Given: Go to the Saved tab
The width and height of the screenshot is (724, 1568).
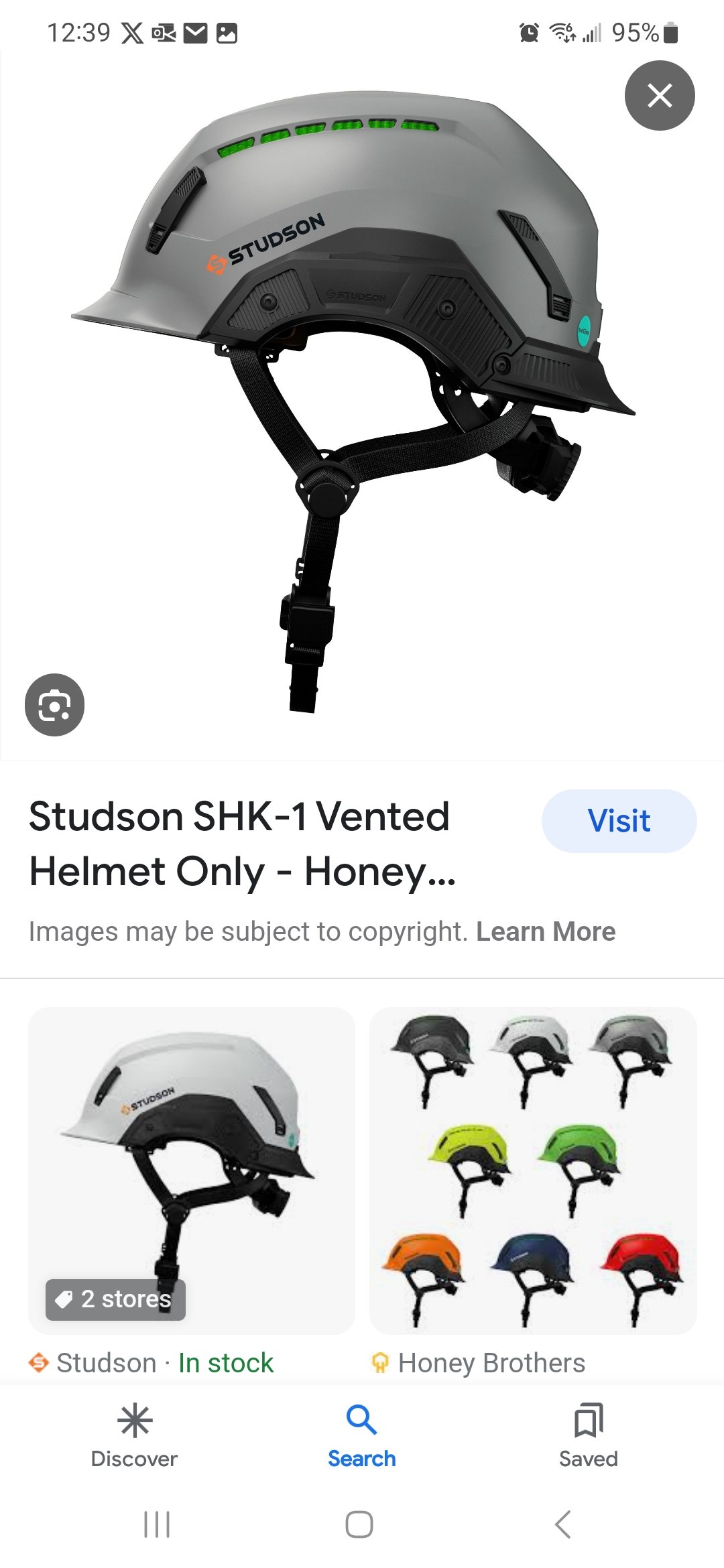Looking at the screenshot, I should (x=588, y=1435).
